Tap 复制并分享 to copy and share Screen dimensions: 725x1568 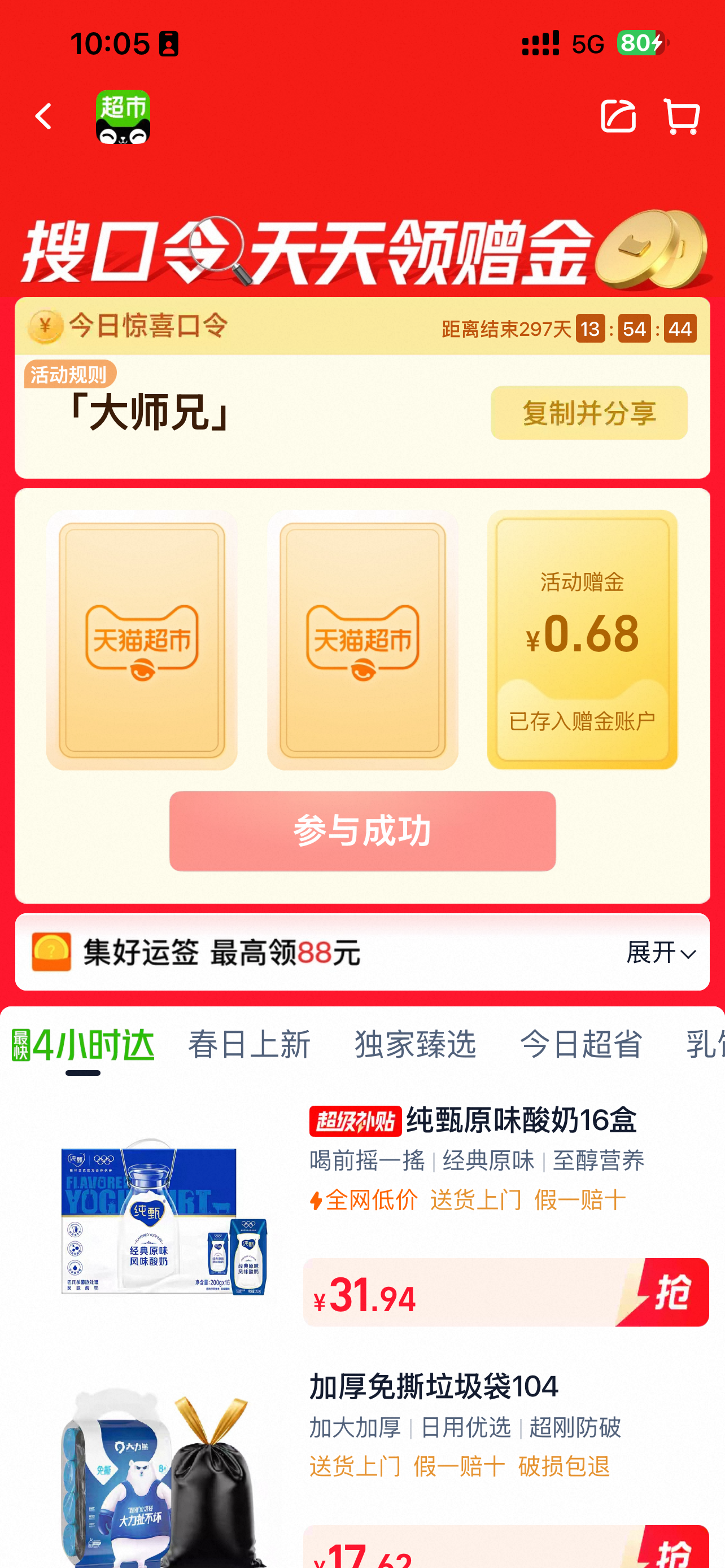(589, 413)
